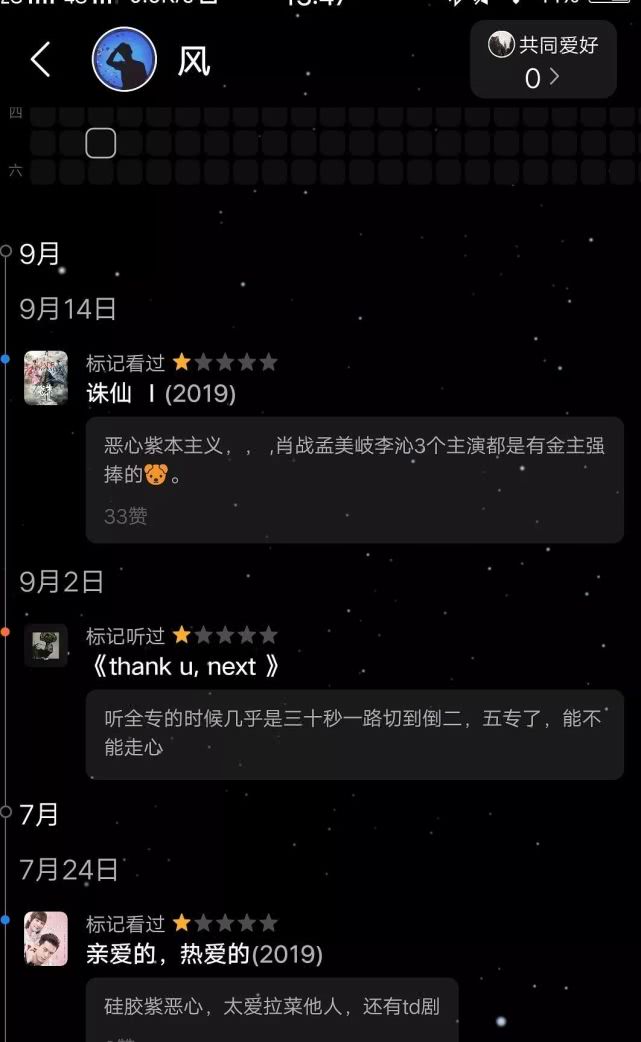Open the 亲爱的，热爱的(2019) entry
Screen dimensions: 641x1042
pyautogui.click(x=204, y=954)
